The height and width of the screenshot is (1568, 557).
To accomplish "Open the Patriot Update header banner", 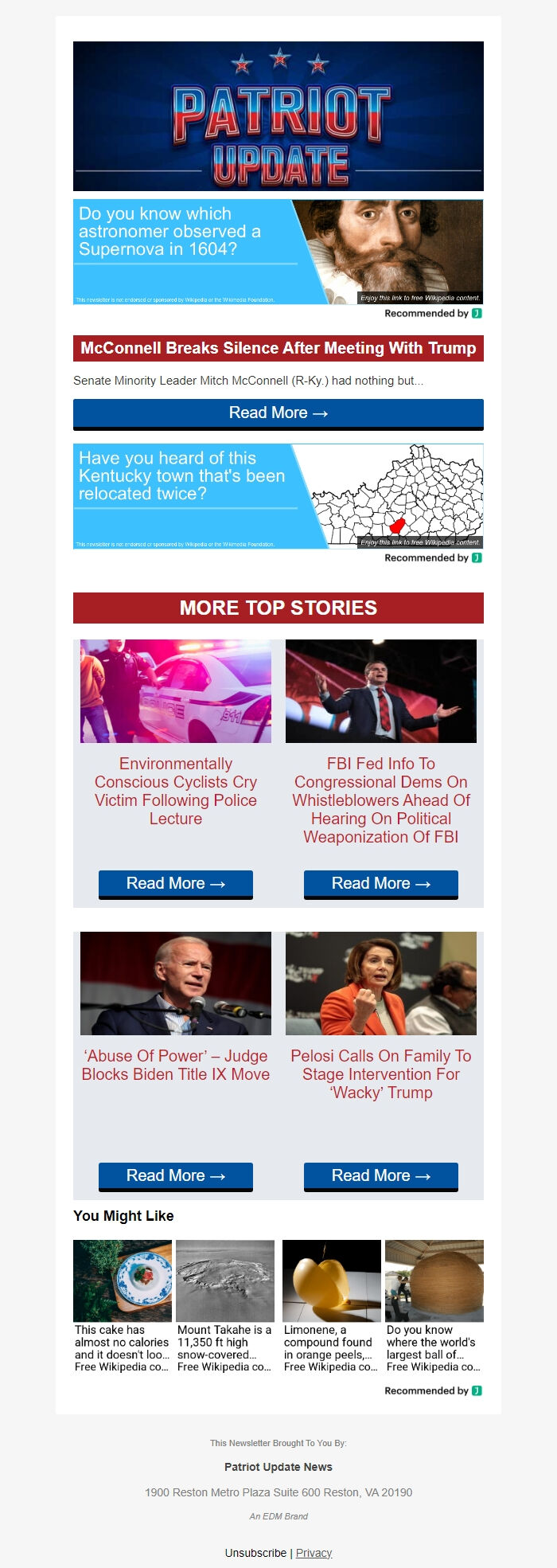I will 278,116.
